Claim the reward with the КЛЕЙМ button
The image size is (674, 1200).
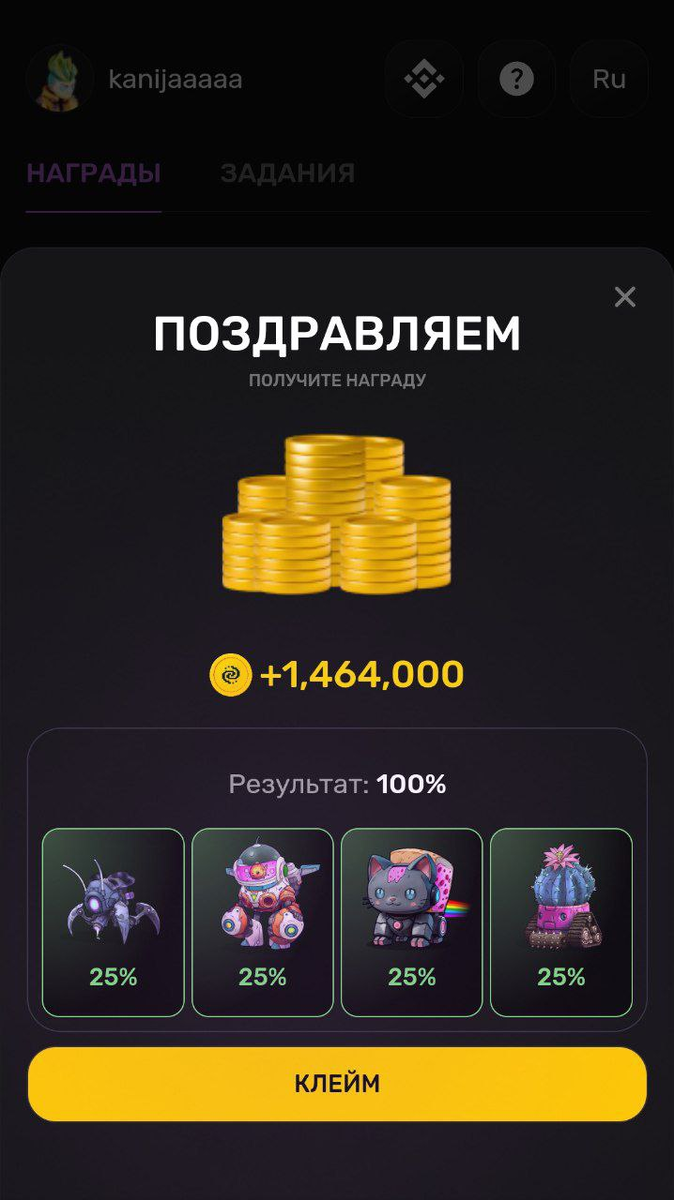(x=337, y=1084)
